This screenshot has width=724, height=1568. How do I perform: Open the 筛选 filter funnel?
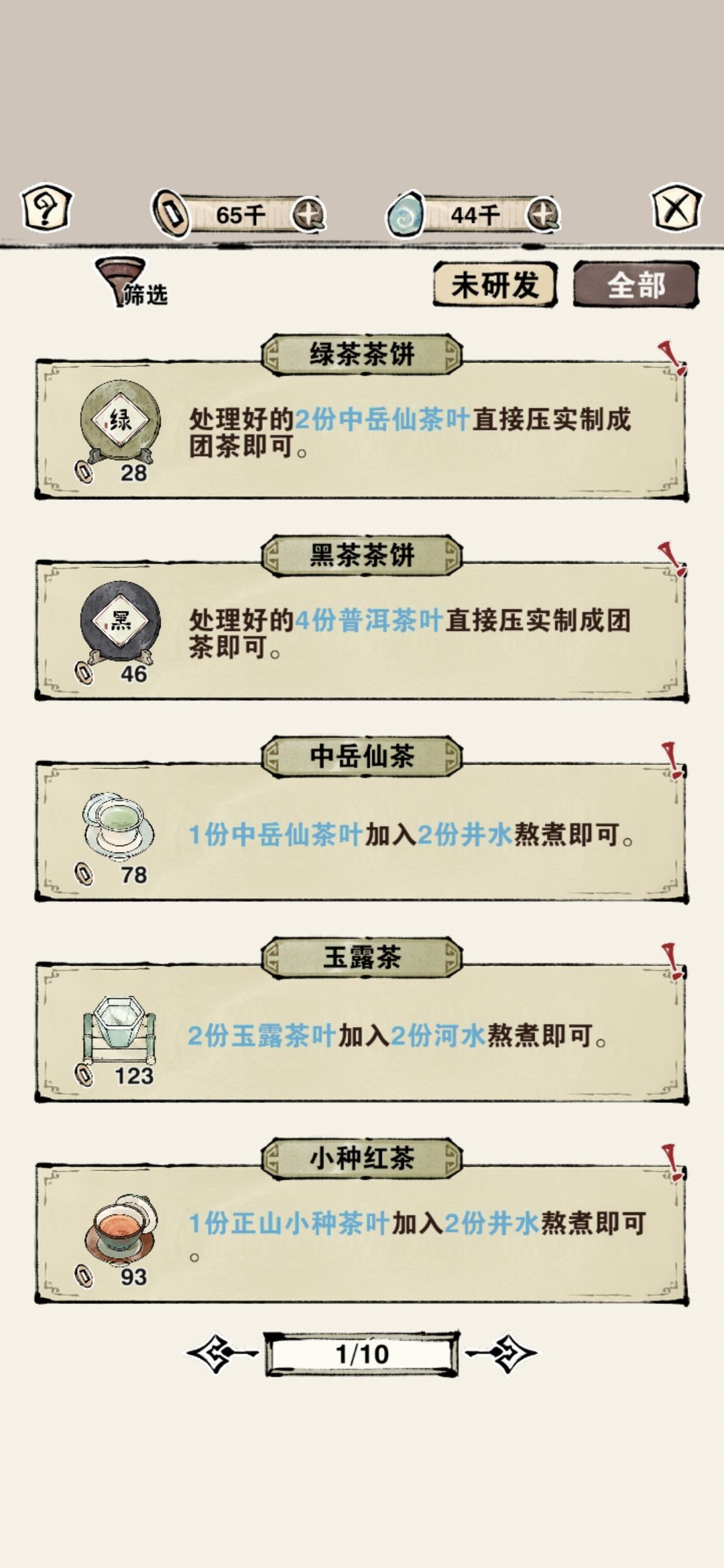(x=131, y=282)
